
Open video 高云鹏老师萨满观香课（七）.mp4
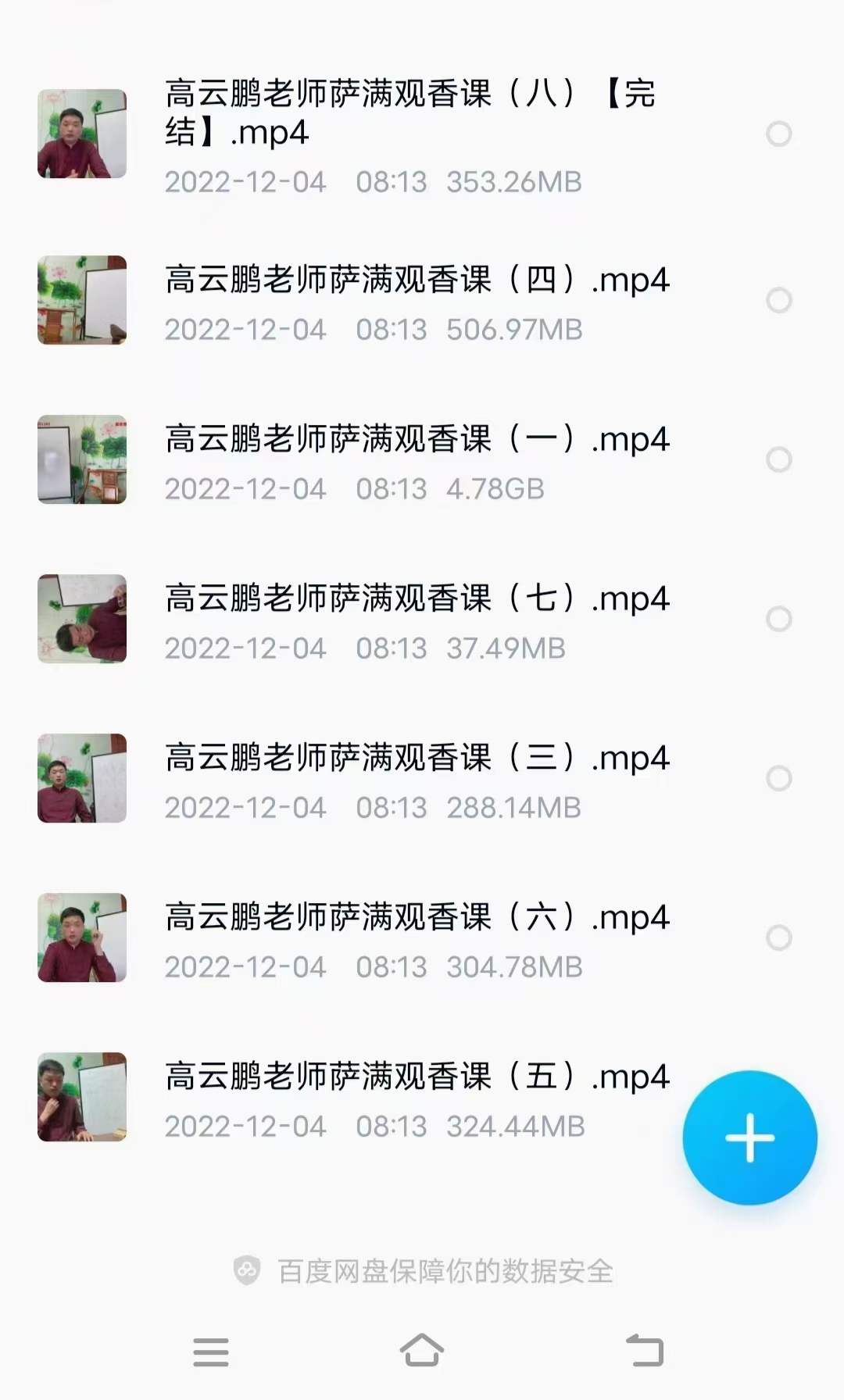point(414,600)
